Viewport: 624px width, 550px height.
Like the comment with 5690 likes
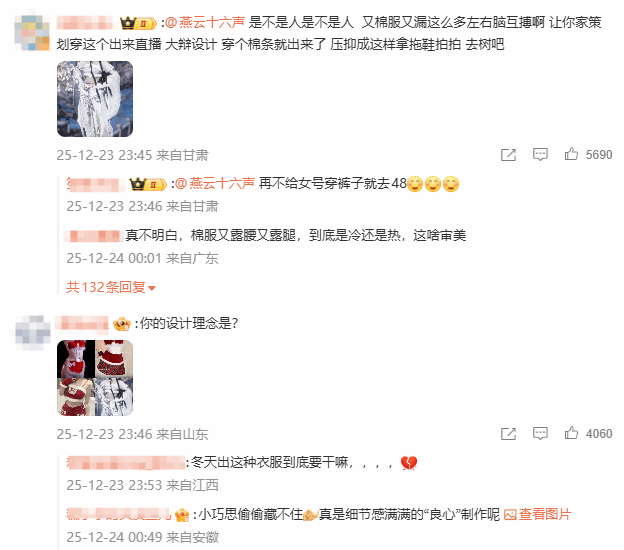(x=572, y=155)
